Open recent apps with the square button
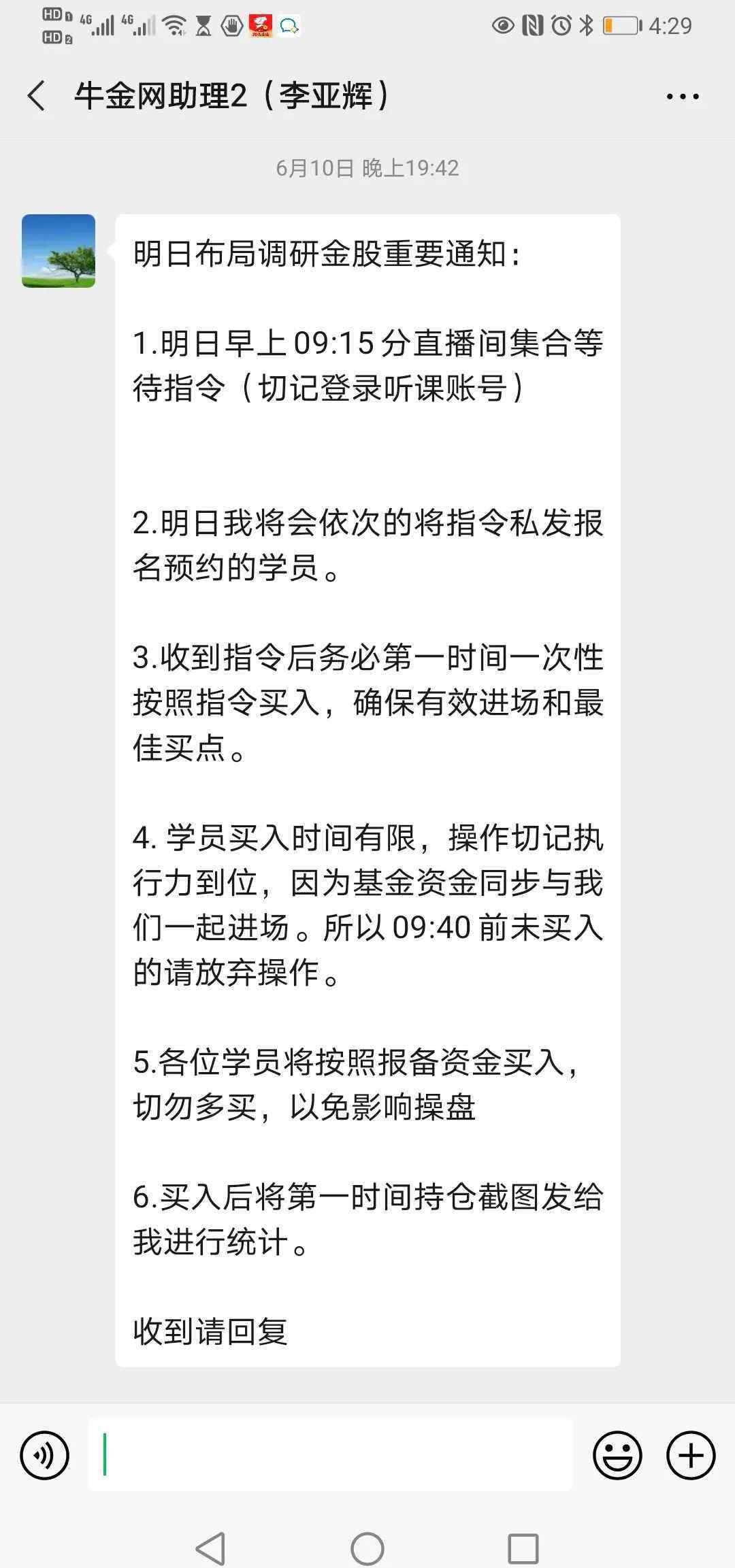This screenshot has height=1568, width=735. click(x=523, y=1531)
